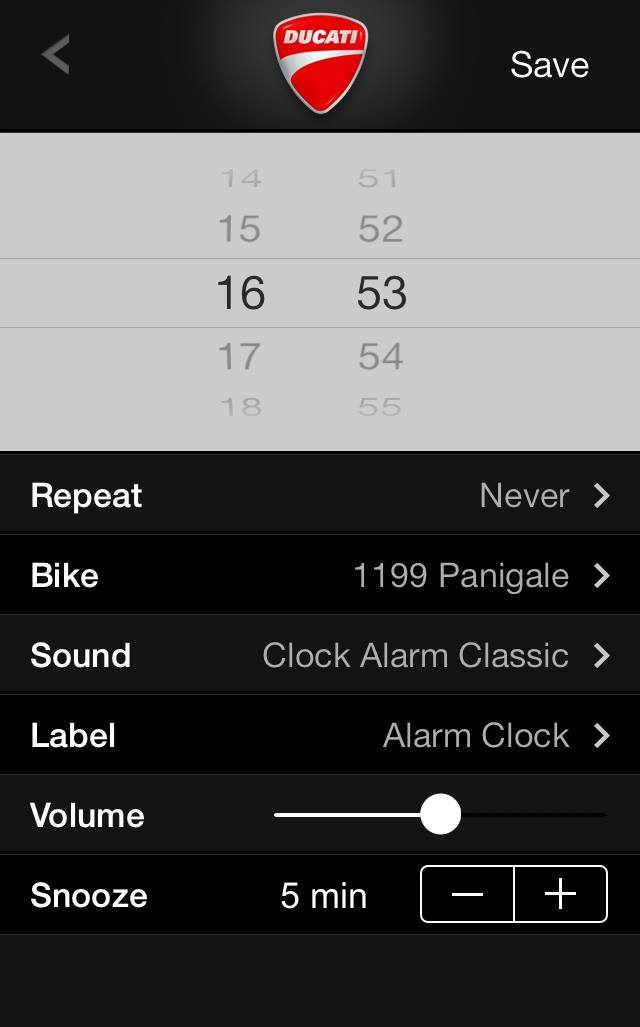This screenshot has height=1027, width=640.
Task: Open the Bike selection row
Action: point(320,575)
